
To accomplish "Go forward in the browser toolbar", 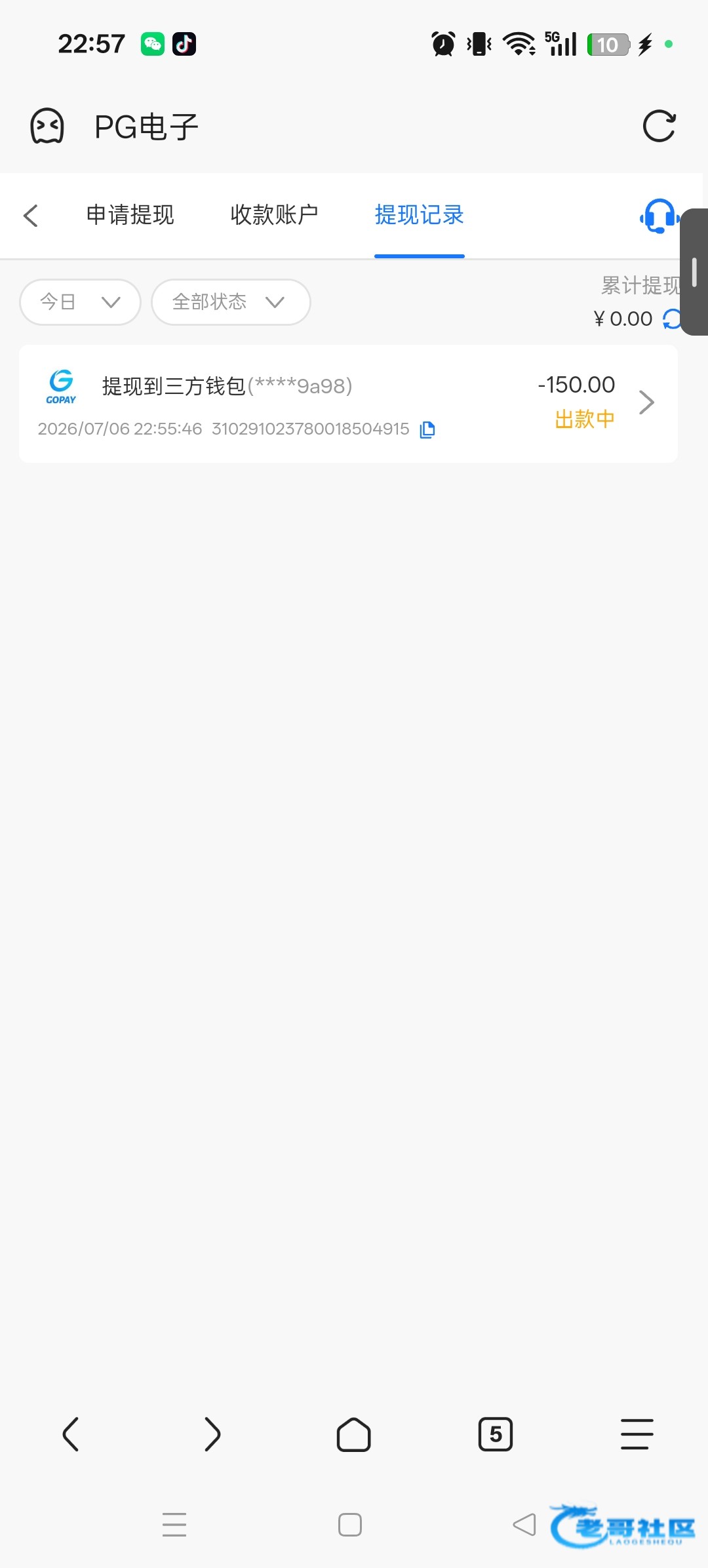I will (212, 1434).
